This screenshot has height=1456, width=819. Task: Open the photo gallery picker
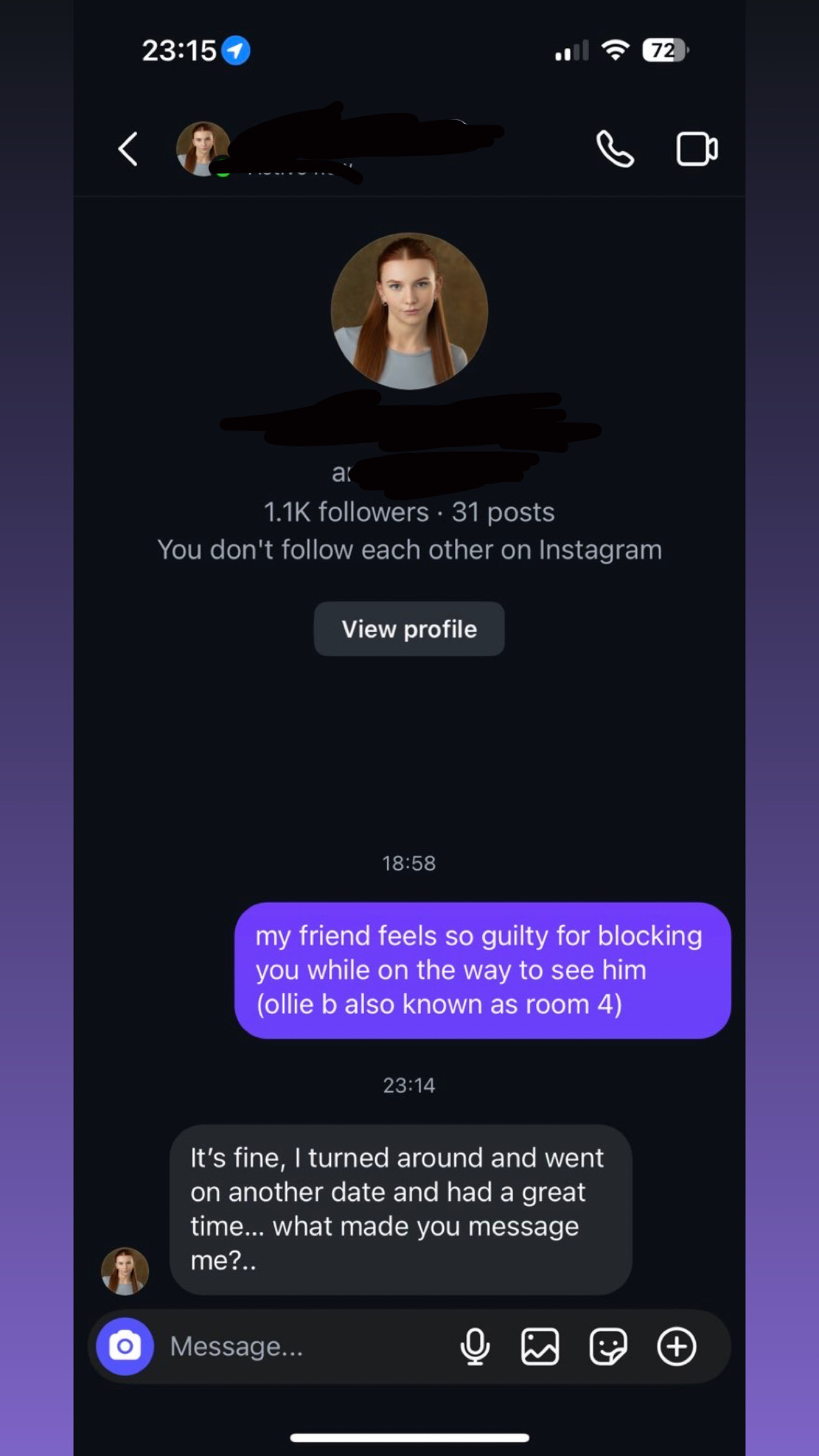[540, 1346]
